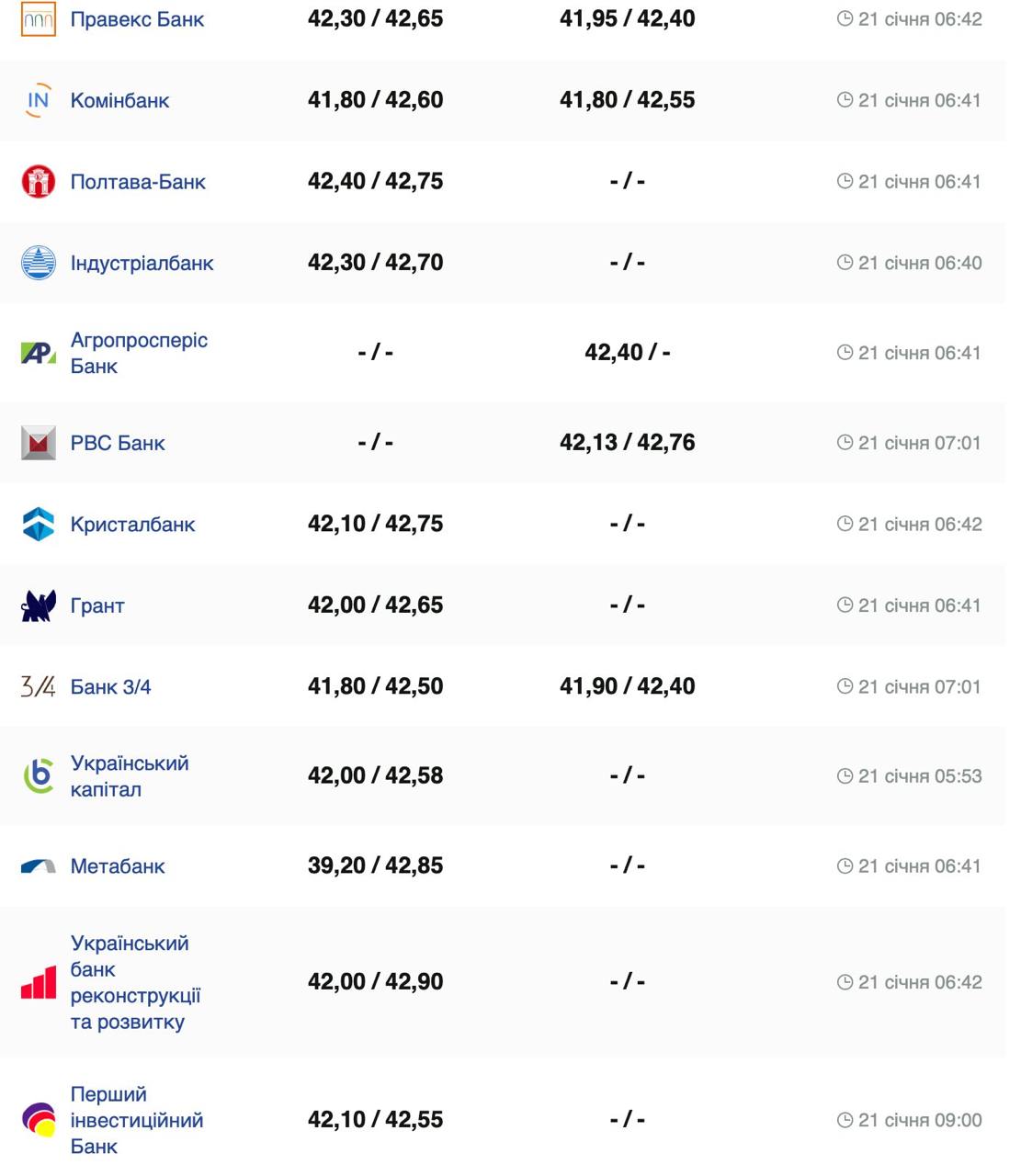The image size is (1021, 1176).
Task: Open the Полтава-Банк link
Action: 138,182
